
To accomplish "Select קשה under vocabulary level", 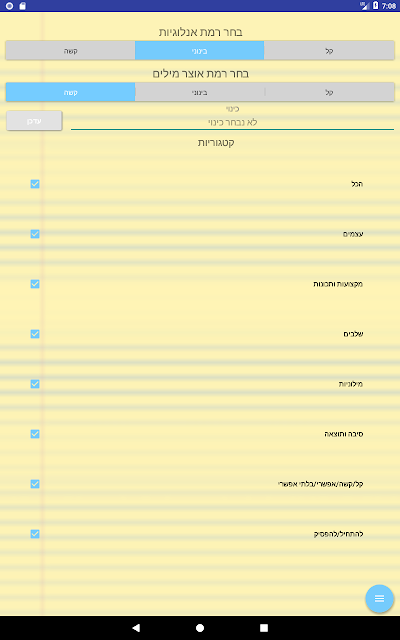I will click(70, 92).
